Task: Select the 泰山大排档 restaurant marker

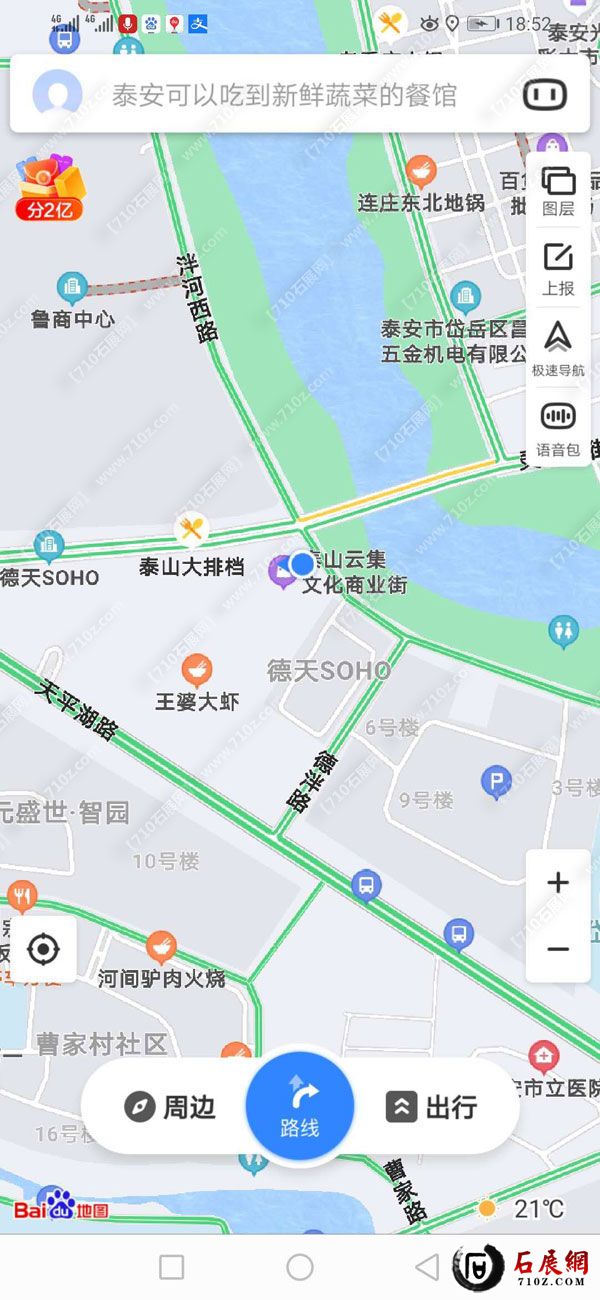Action: (x=190, y=530)
